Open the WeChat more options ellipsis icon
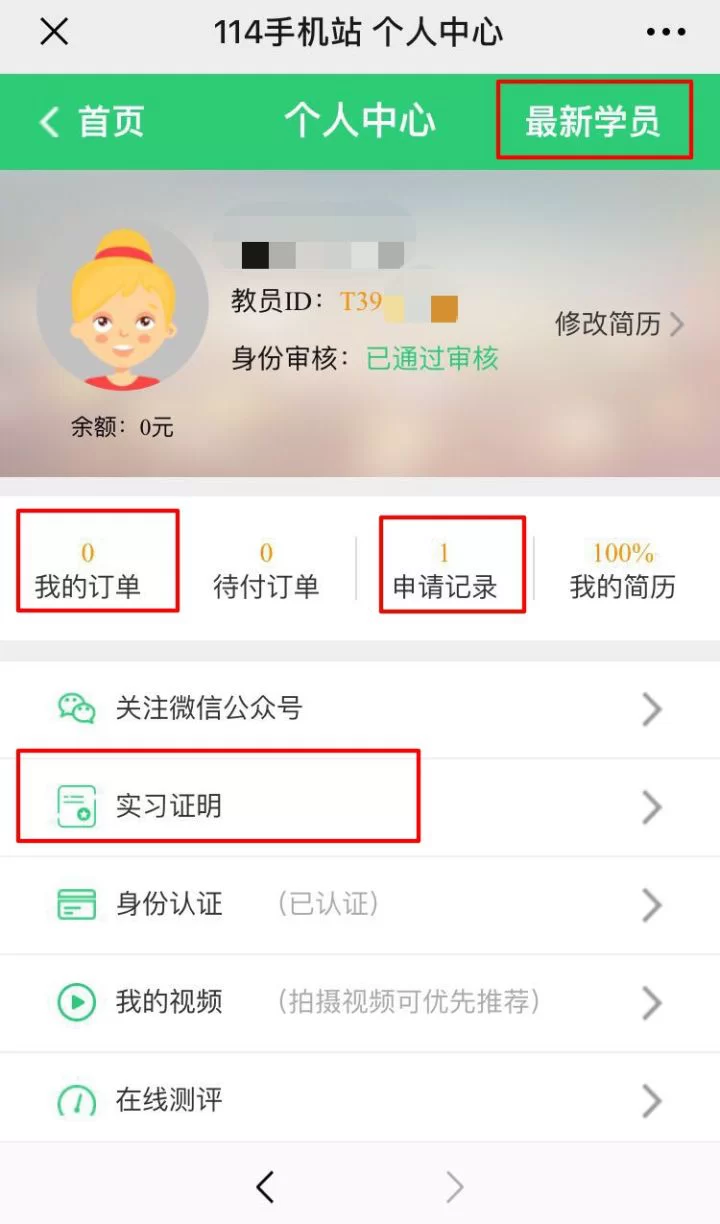Image resolution: width=720 pixels, height=1224 pixels. pos(665,31)
